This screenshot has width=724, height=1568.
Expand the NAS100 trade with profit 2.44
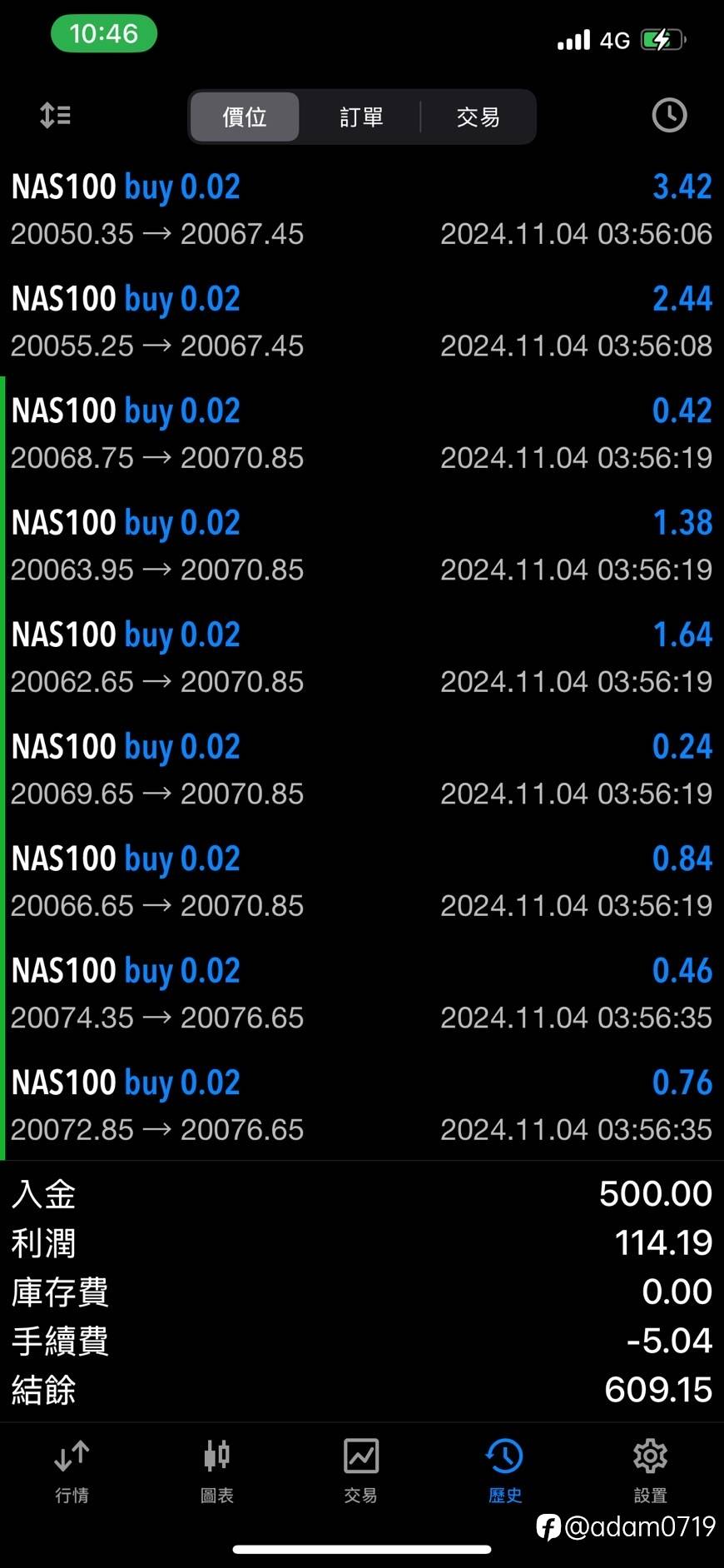coord(361,321)
